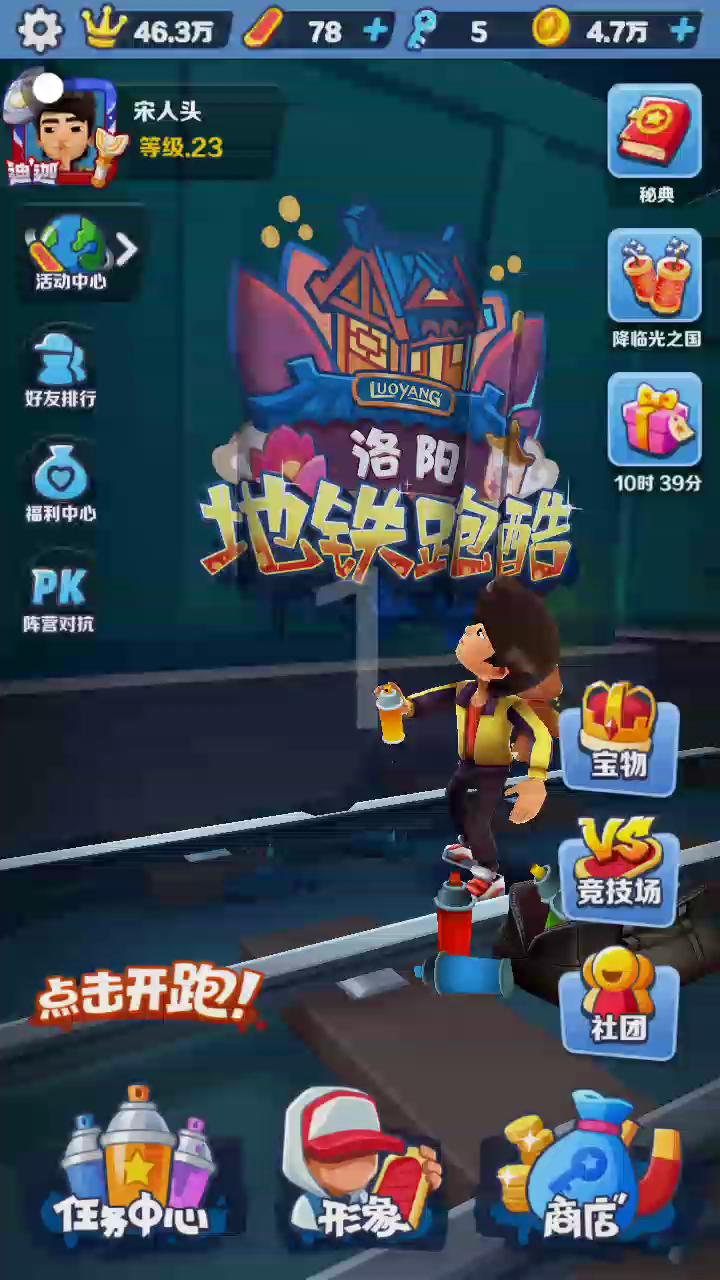Add more hoverboards with the plus

tap(376, 31)
